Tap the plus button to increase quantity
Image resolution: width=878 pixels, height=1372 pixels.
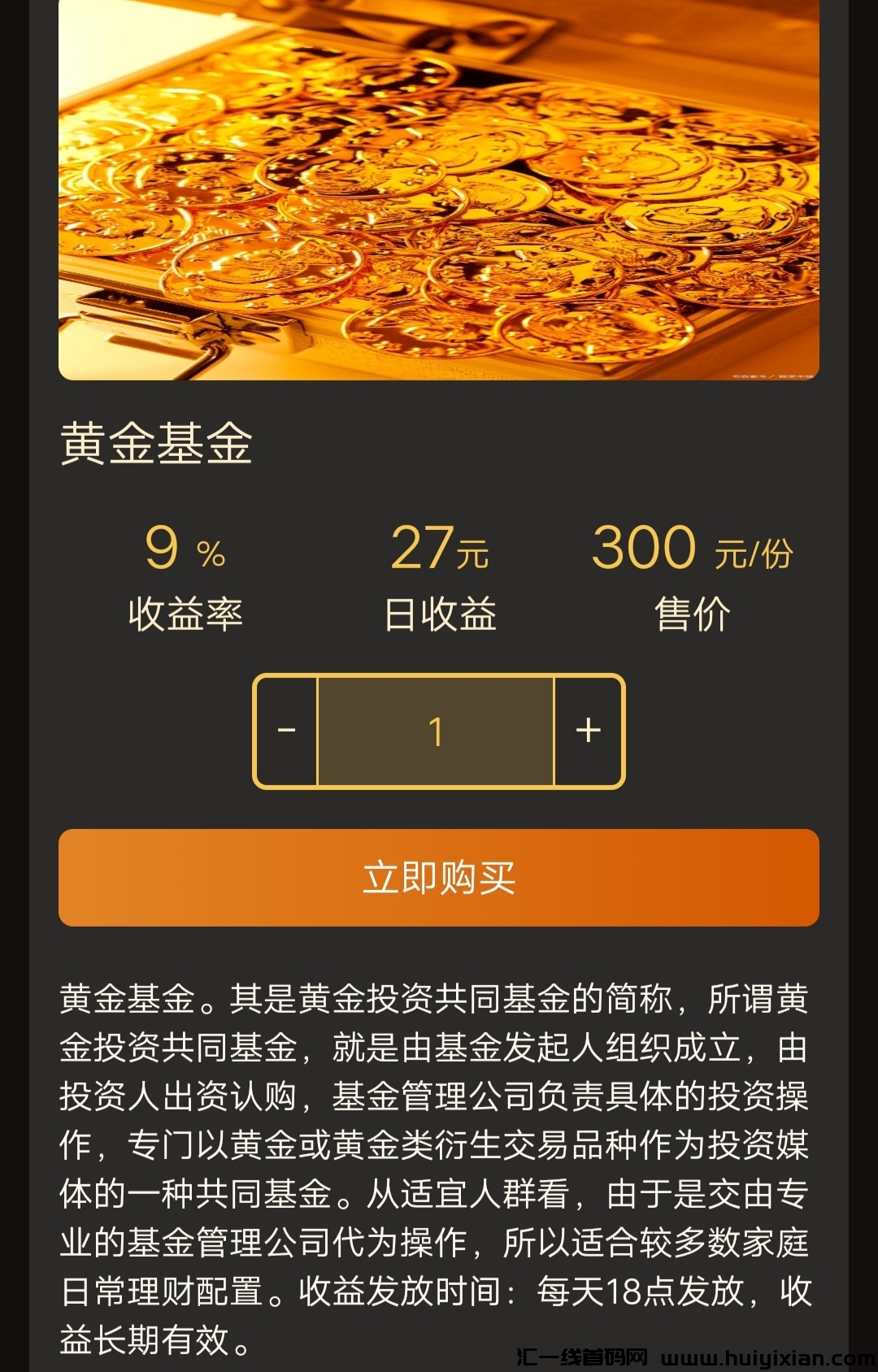587,732
